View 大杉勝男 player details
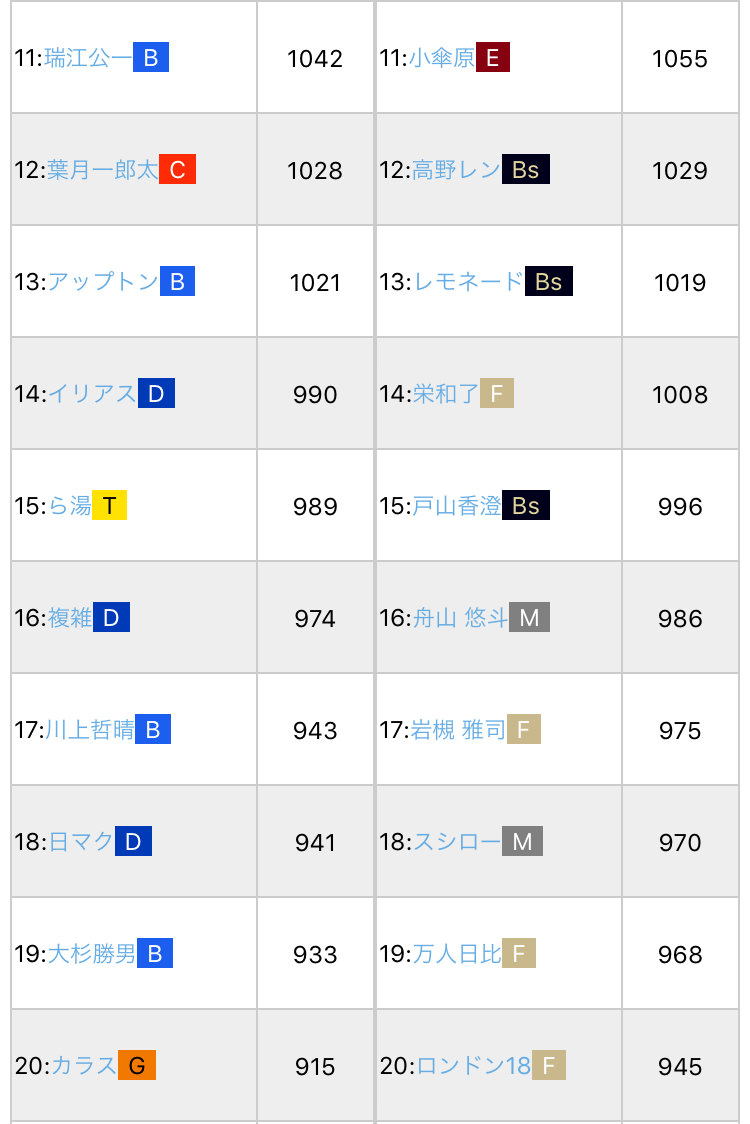Image resolution: width=750 pixels, height=1124 pixels. pos(91,954)
